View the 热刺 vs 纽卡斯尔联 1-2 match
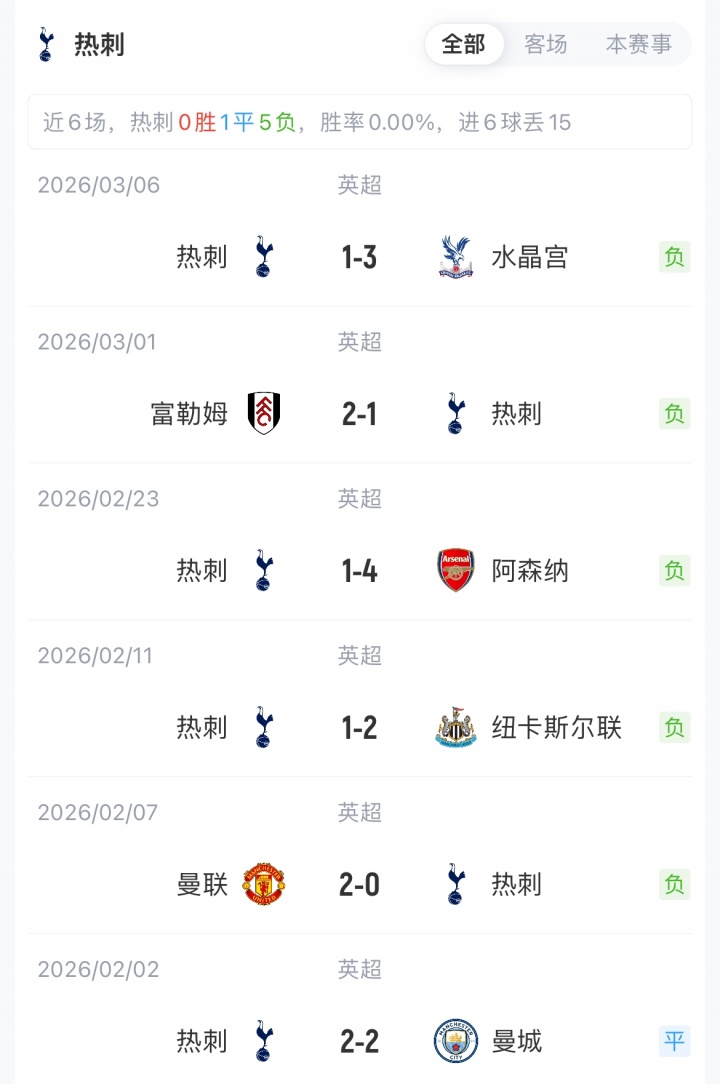Image resolution: width=720 pixels, height=1084 pixels. [359, 727]
